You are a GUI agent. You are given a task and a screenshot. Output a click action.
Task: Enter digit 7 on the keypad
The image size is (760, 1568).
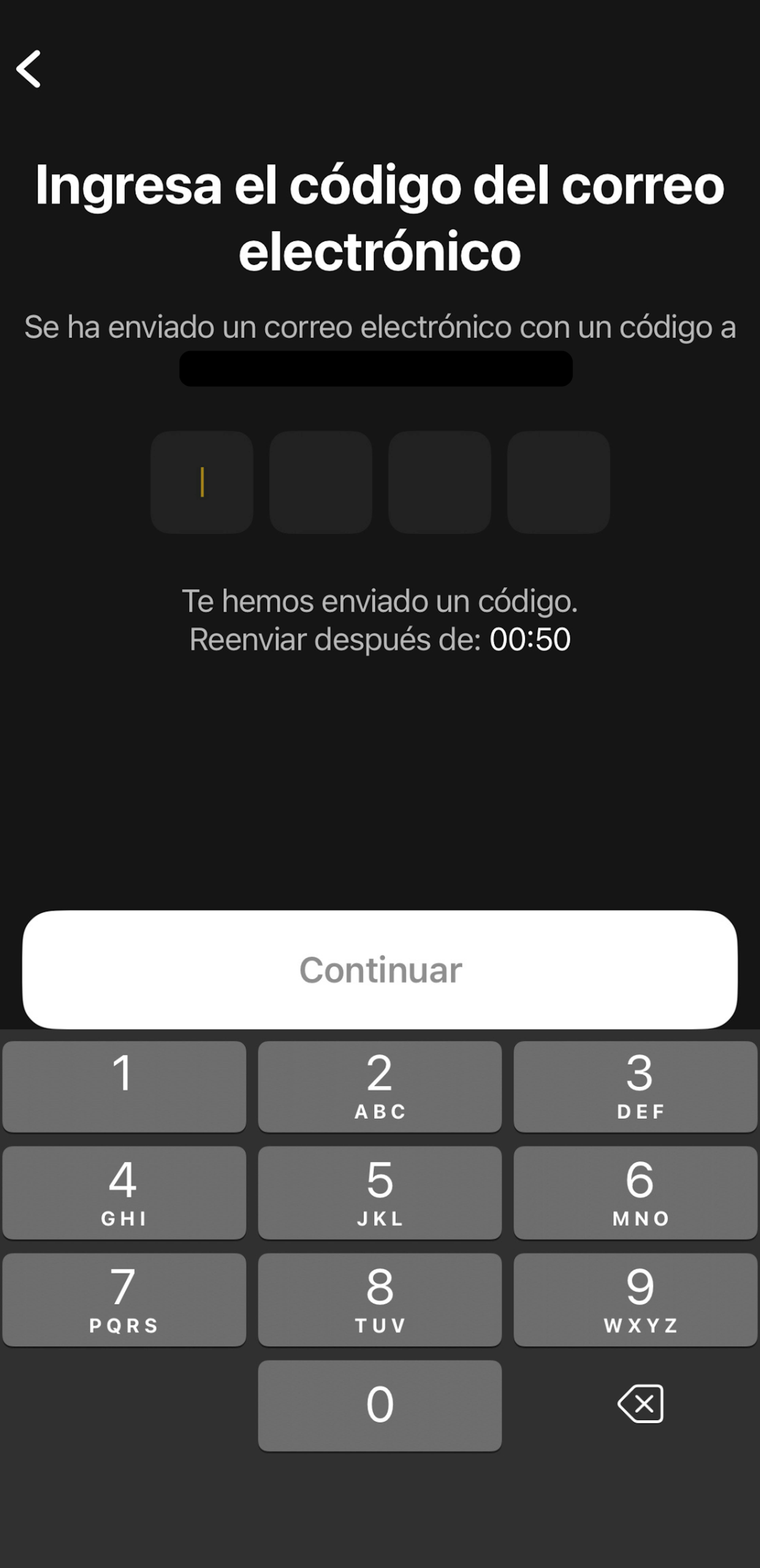tap(124, 1300)
